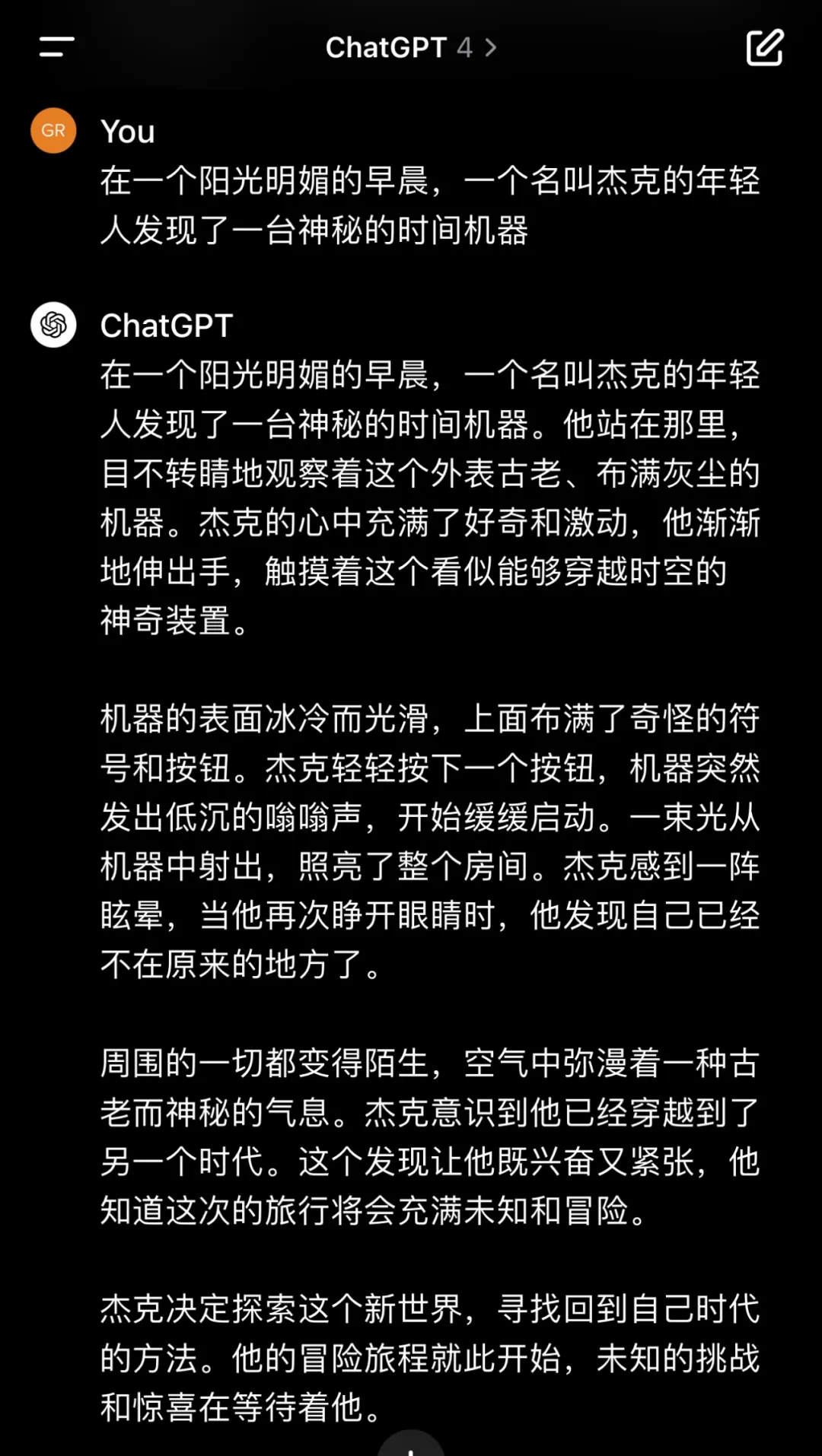Expand model options beside the chat title
Image resolution: width=822 pixels, height=1456 pixels.
[492, 48]
